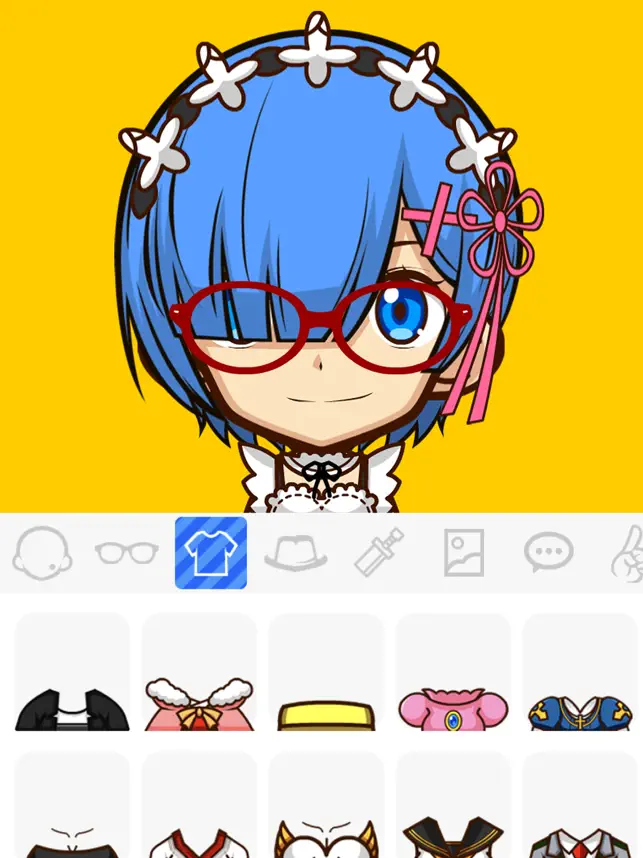Open the sword weapon category tab

coord(379,552)
